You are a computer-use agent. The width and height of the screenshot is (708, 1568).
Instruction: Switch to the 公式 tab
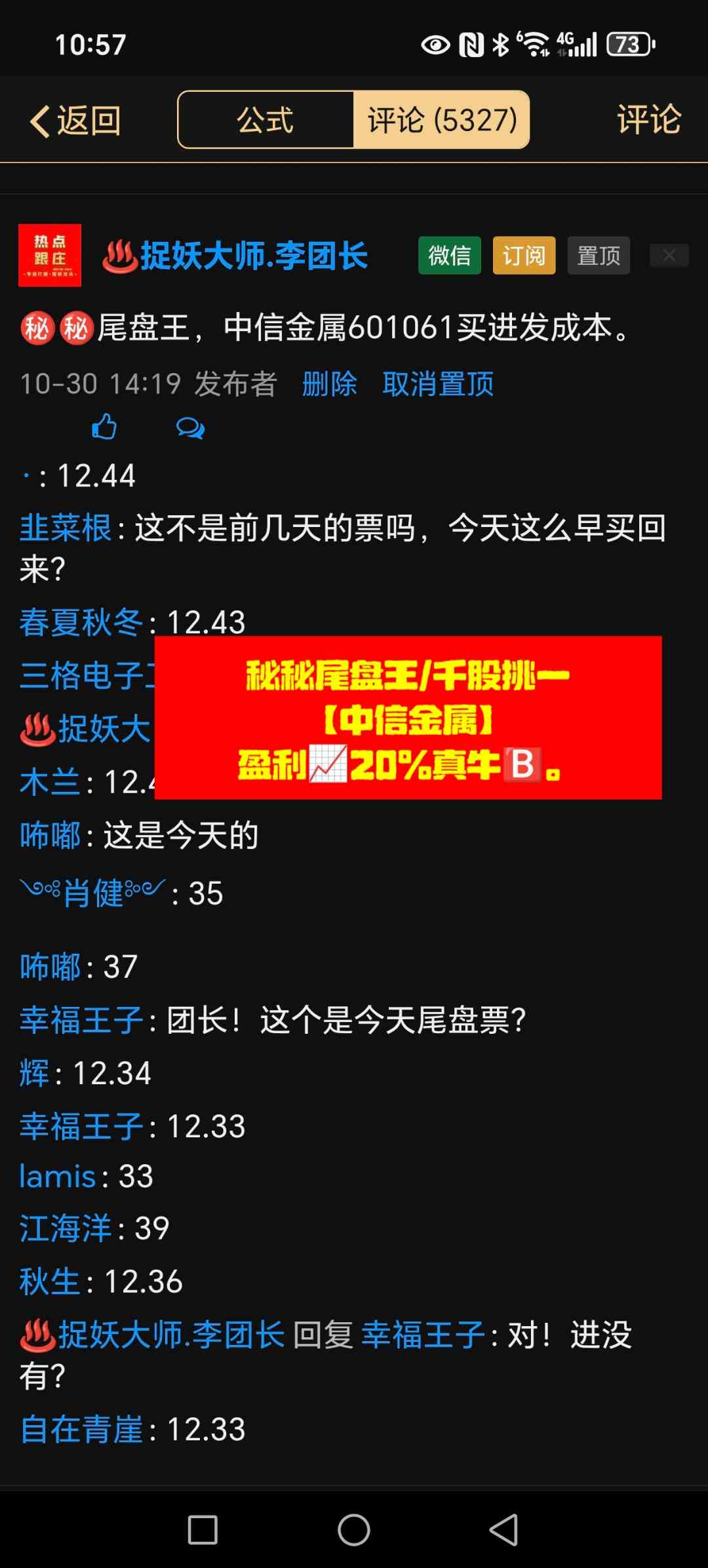click(x=265, y=120)
